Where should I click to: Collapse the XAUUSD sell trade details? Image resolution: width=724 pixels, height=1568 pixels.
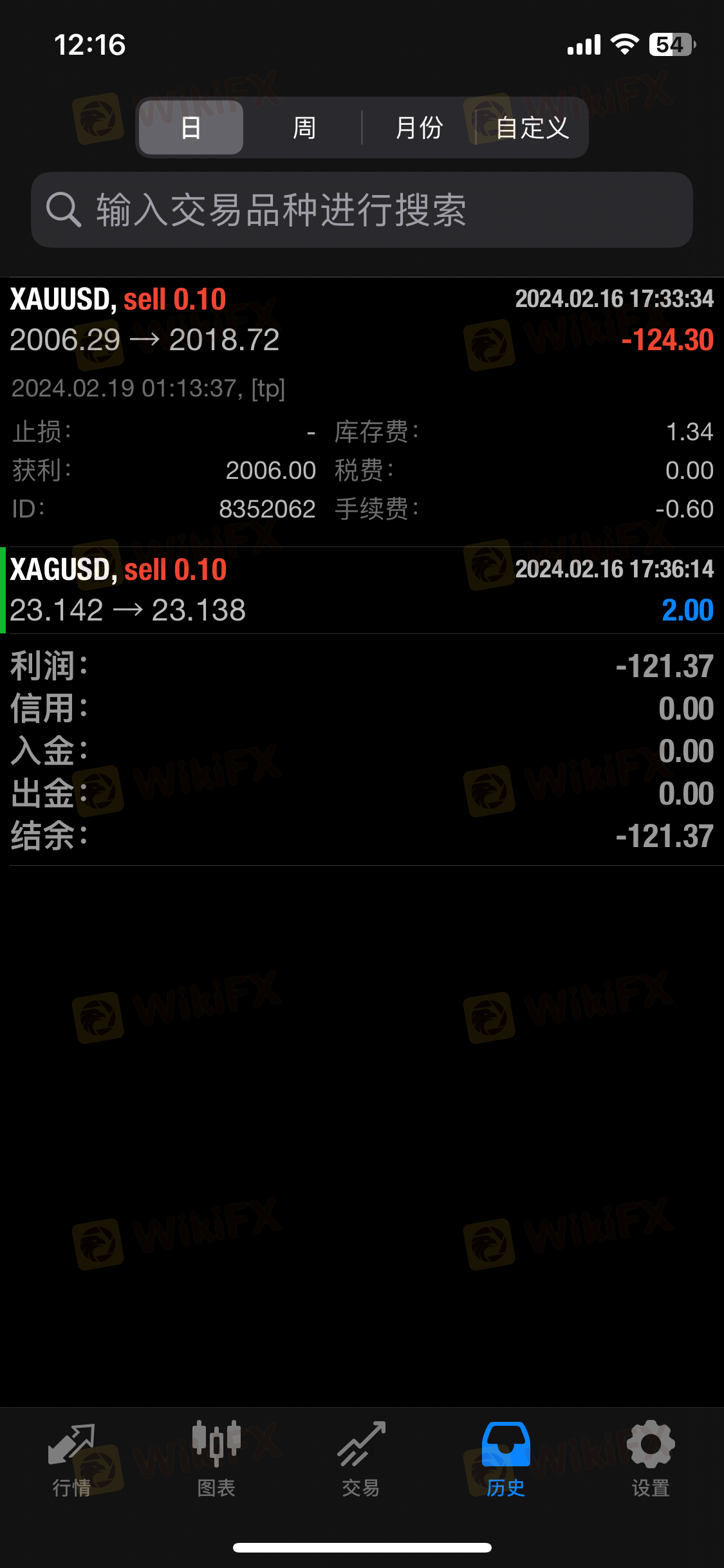coord(362,319)
